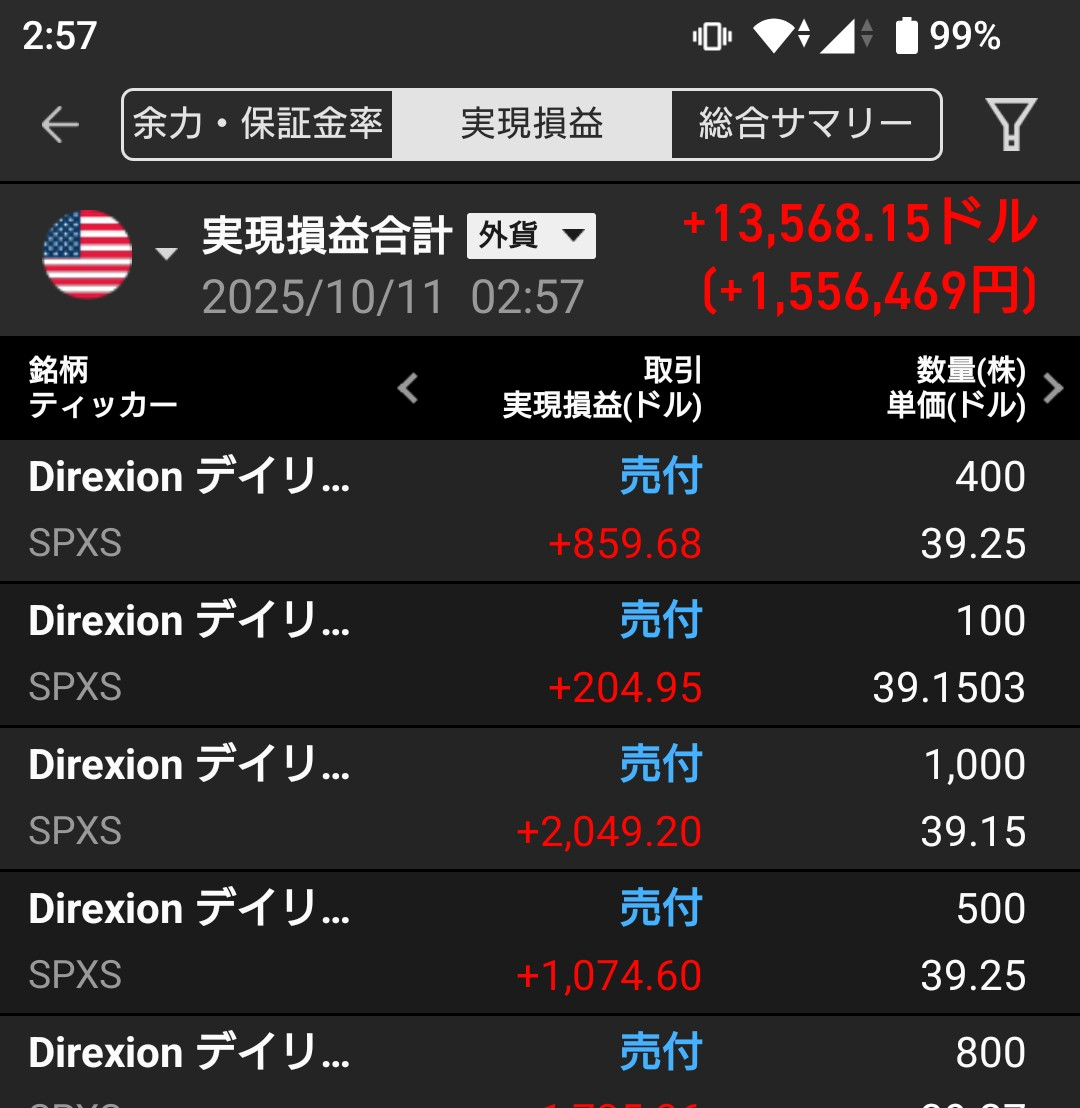The image size is (1080, 1108).
Task: Open SPXS sale row of 800 shares
Action: coord(540,1065)
